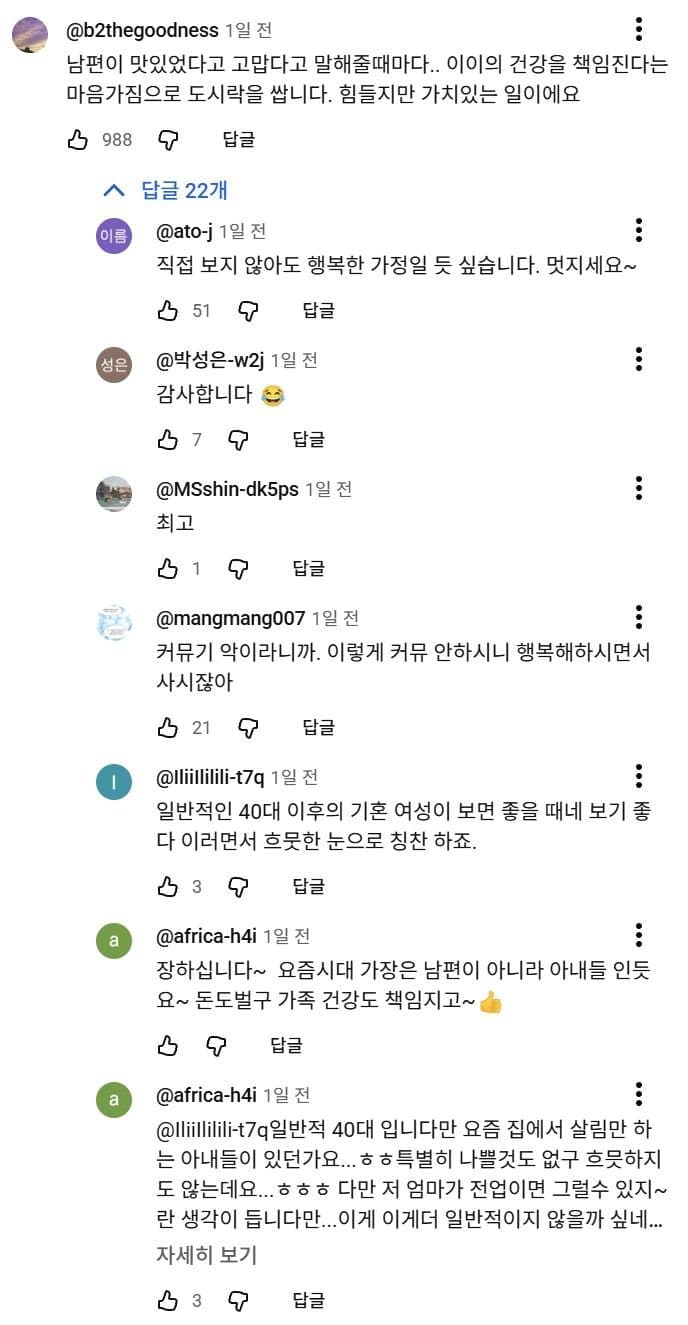Reply to the 장하십니다 comment
688x1325 pixels.
286,1045
